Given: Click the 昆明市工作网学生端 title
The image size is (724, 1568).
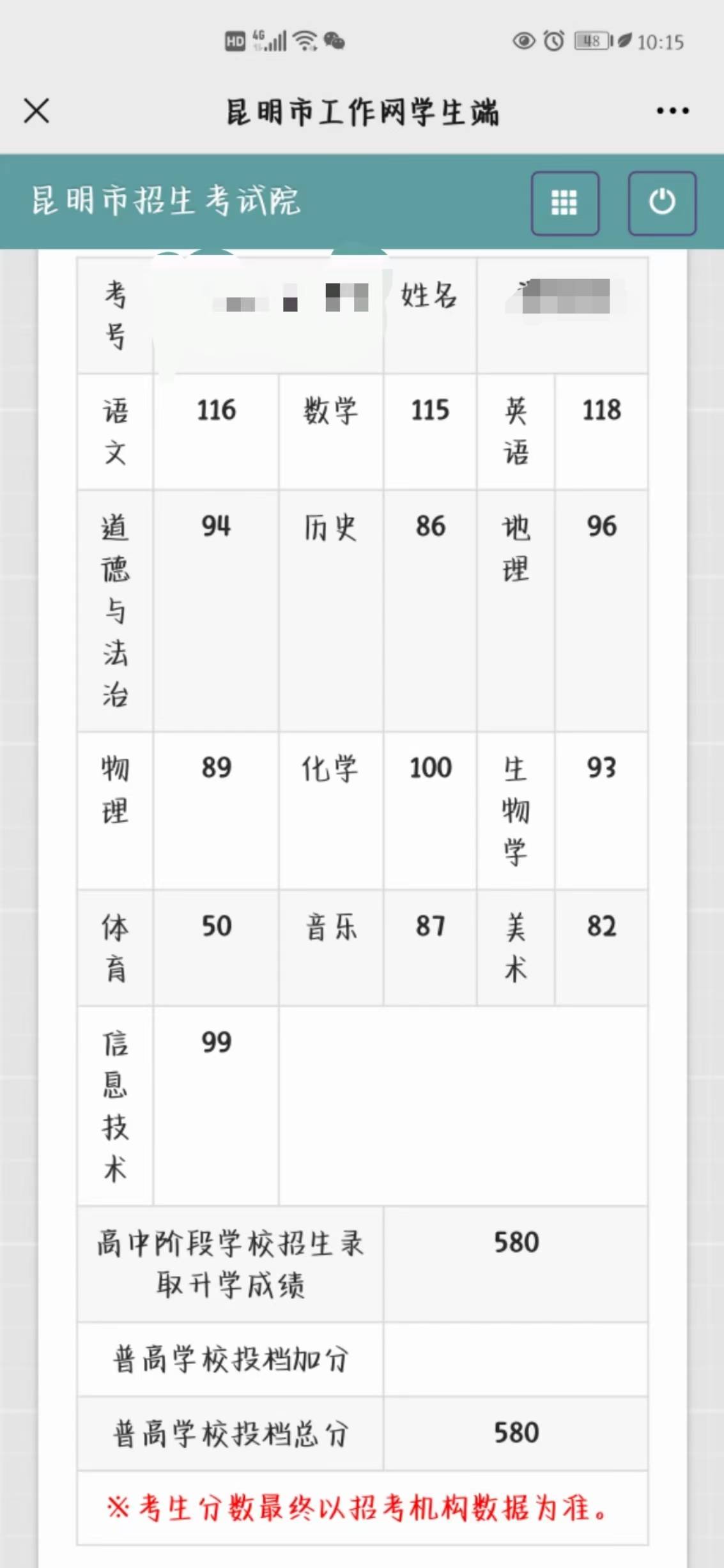Looking at the screenshot, I should point(362,111).
